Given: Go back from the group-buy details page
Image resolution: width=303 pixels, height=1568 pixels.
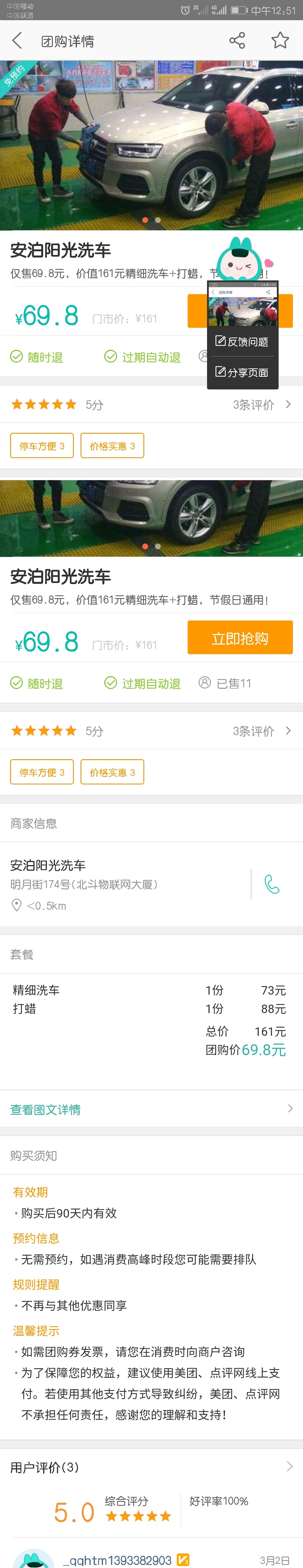Looking at the screenshot, I should 17,41.
